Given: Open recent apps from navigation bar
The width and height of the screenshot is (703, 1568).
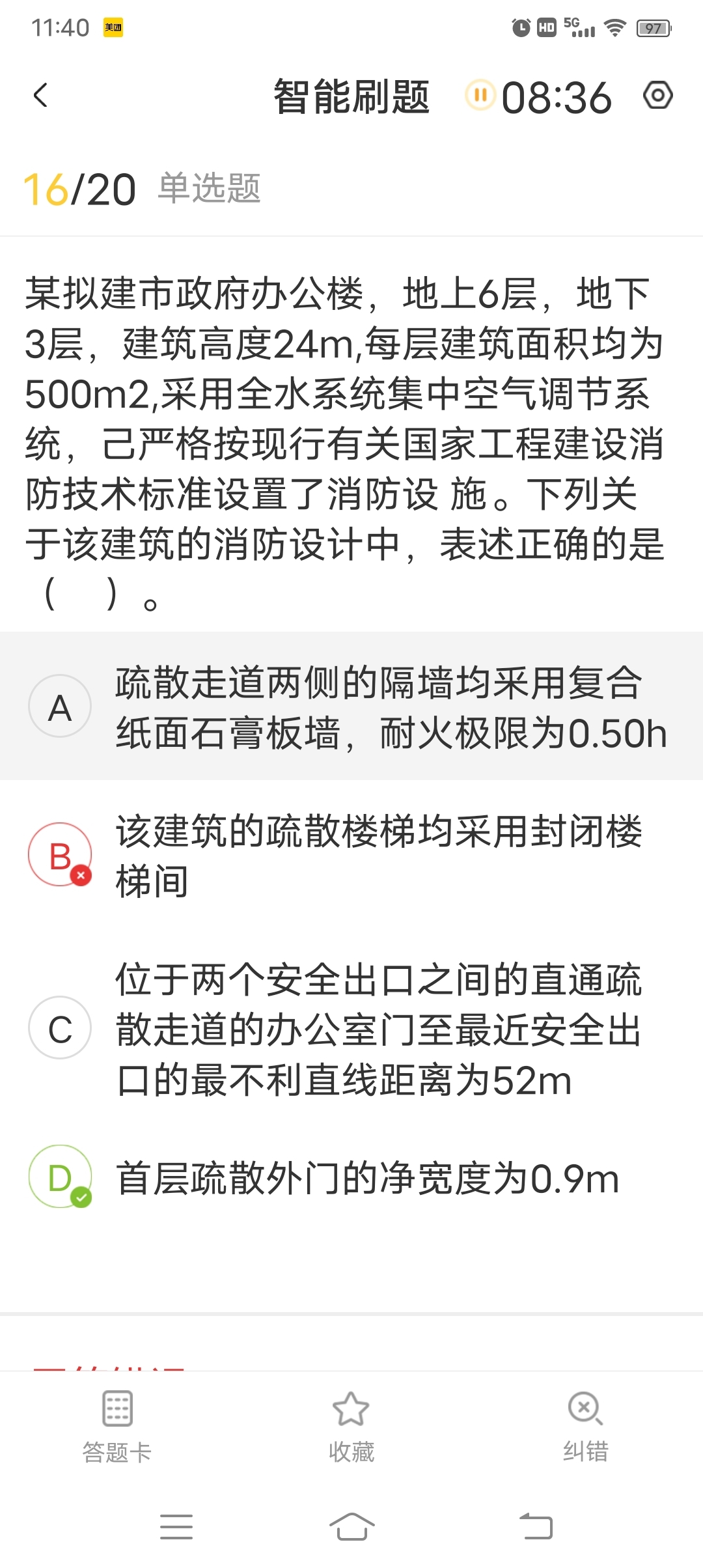Looking at the screenshot, I should pyautogui.click(x=176, y=1526).
